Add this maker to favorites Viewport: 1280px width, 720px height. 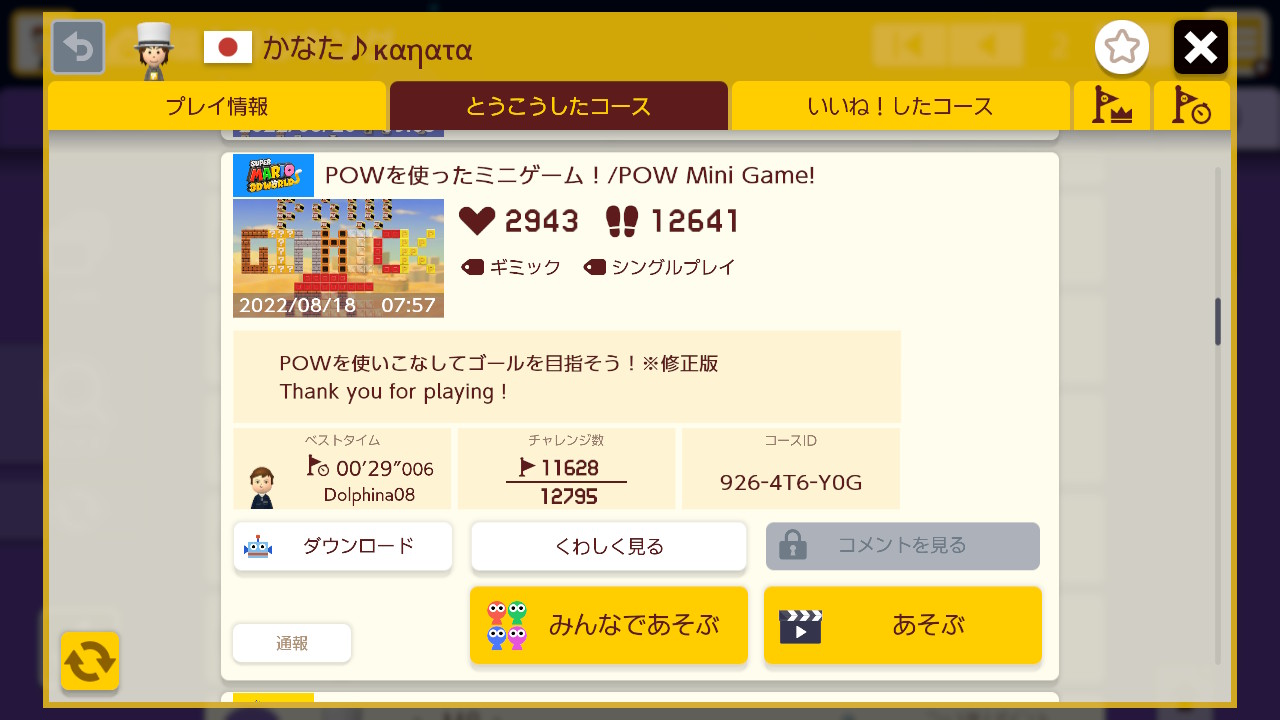[1121, 47]
